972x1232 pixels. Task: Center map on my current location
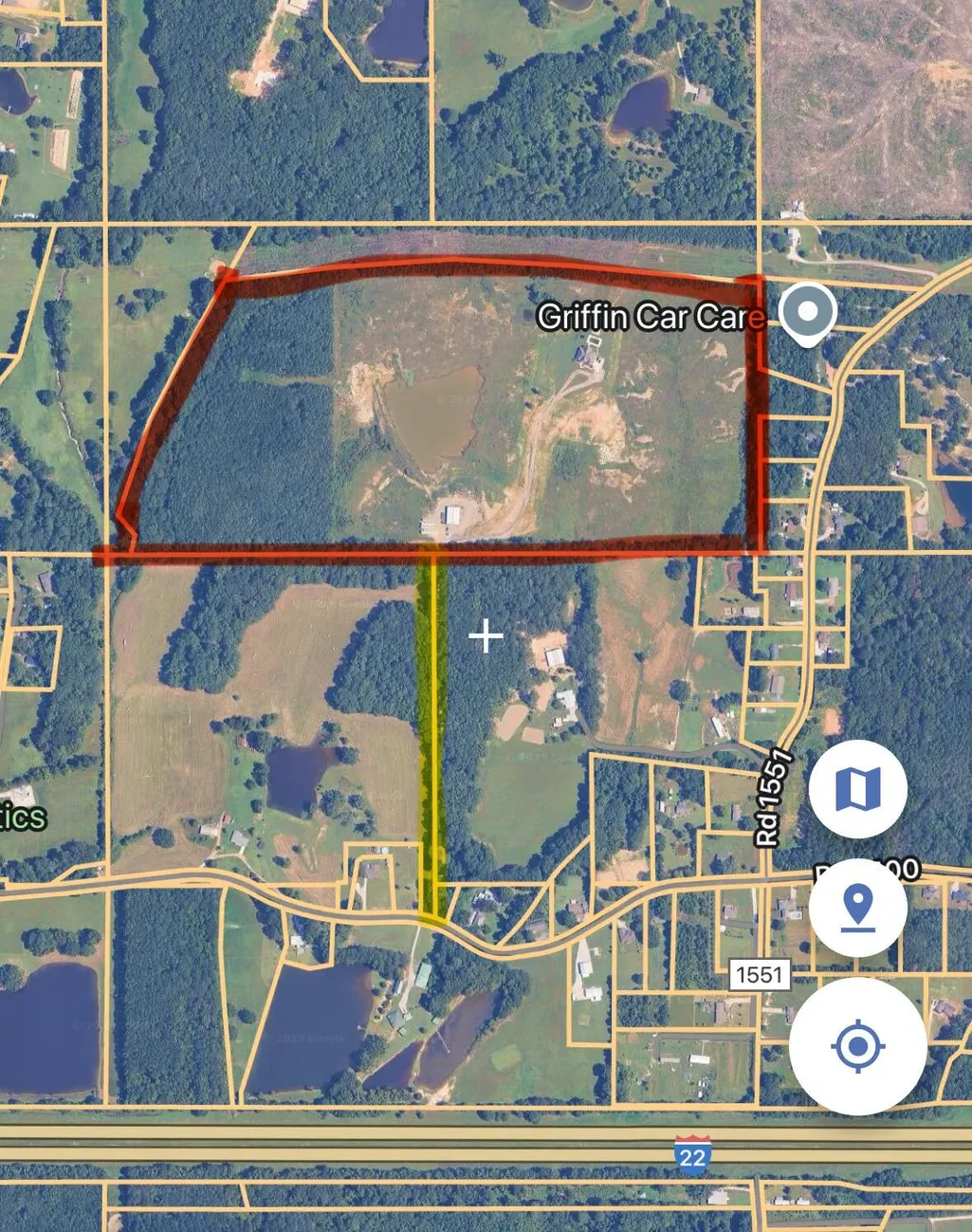point(857,1046)
